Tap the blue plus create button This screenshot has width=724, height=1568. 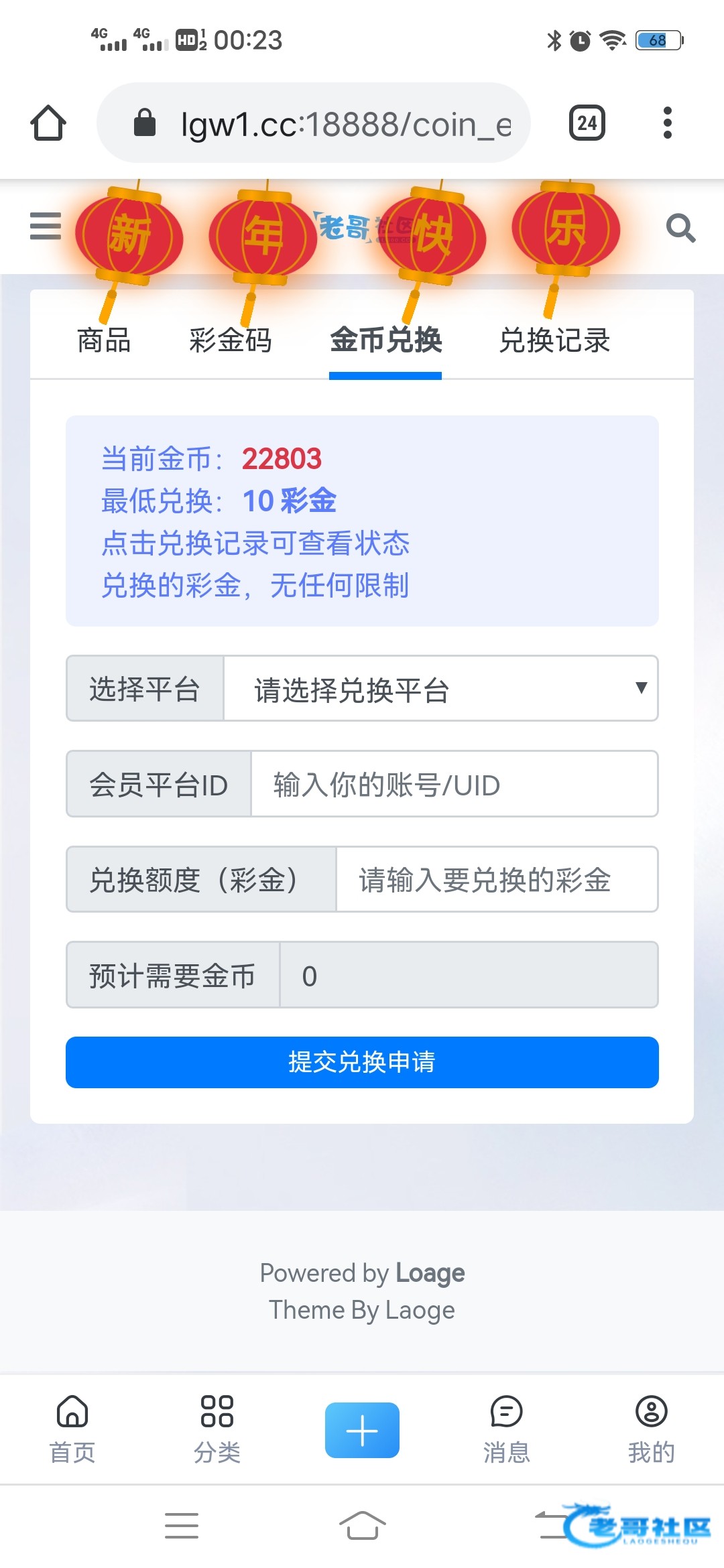[x=362, y=1430]
